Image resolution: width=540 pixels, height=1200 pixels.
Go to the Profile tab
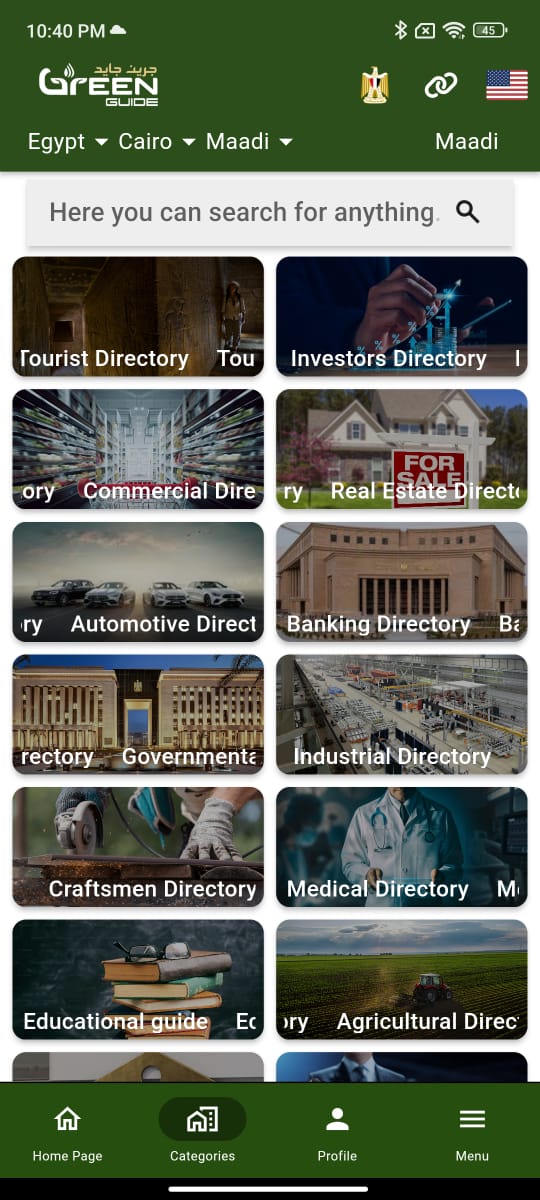click(x=337, y=1133)
